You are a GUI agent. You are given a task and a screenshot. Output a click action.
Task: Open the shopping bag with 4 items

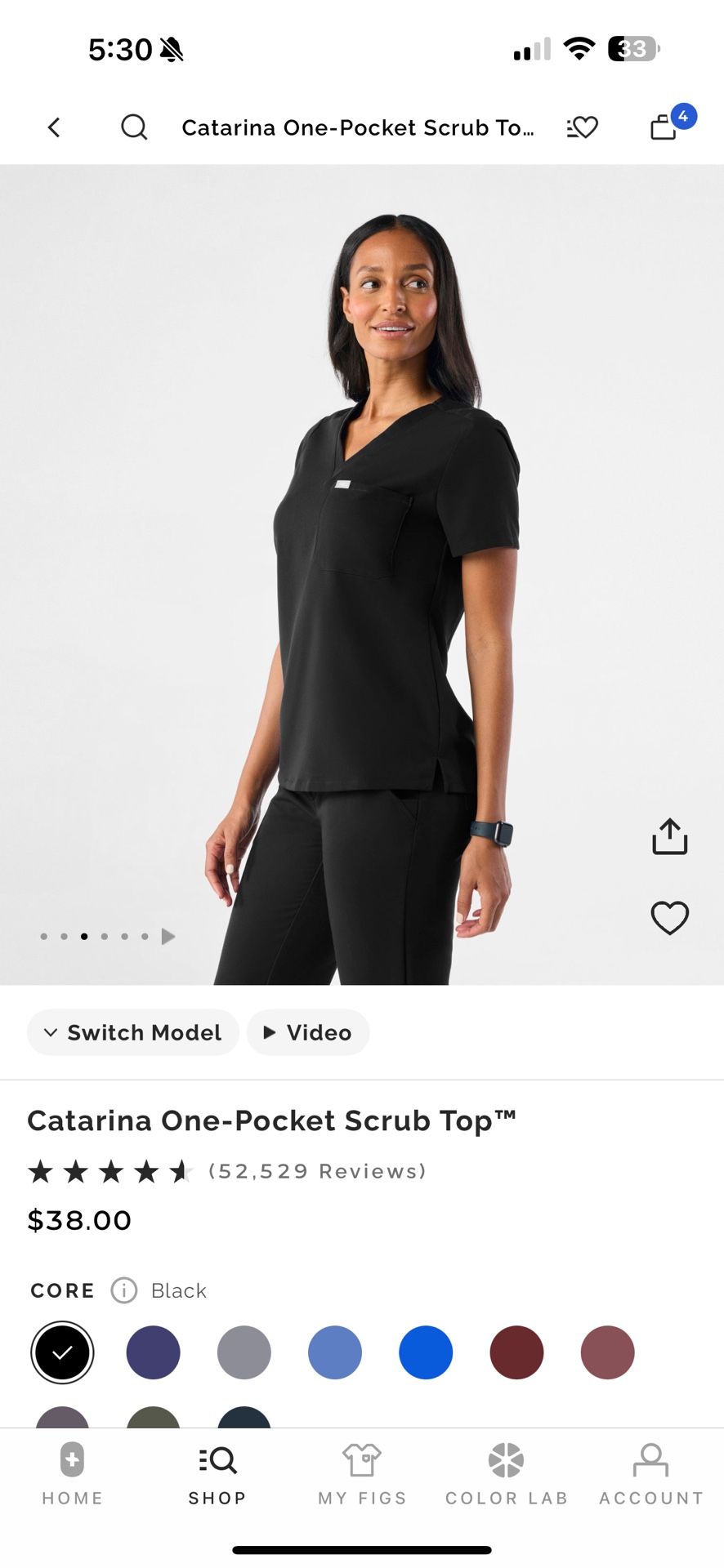pos(665,127)
